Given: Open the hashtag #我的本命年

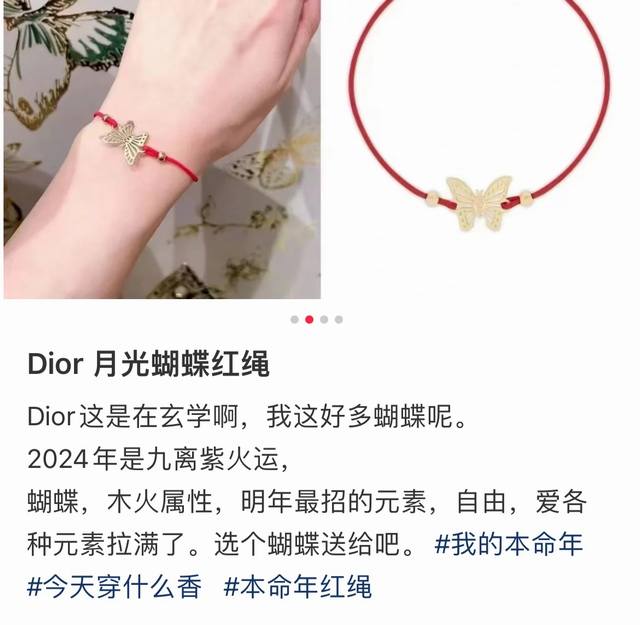Looking at the screenshot, I should [x=509, y=546].
